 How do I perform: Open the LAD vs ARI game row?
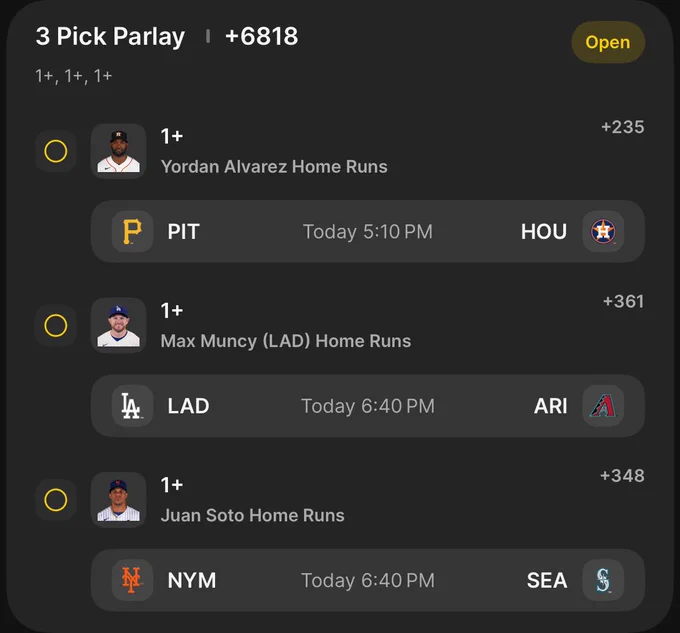point(367,405)
